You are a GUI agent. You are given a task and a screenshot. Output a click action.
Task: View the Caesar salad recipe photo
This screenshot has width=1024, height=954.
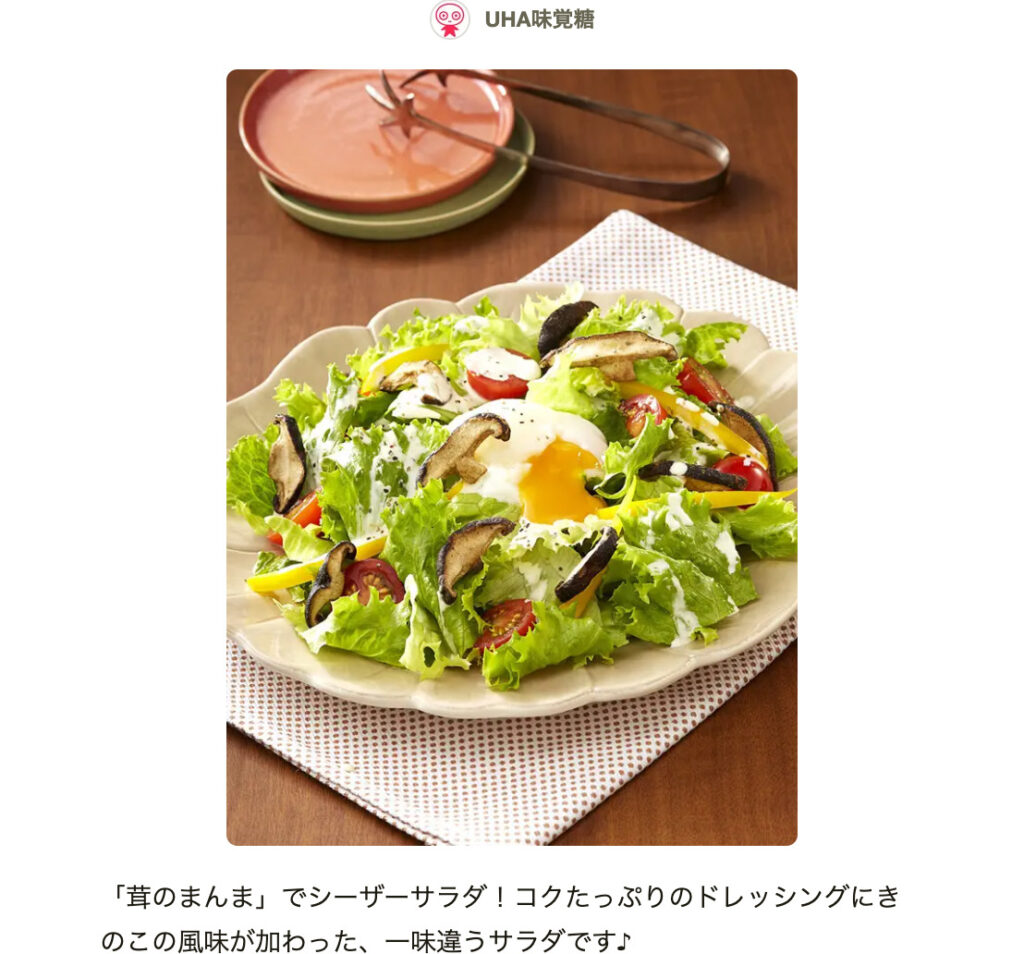click(511, 457)
